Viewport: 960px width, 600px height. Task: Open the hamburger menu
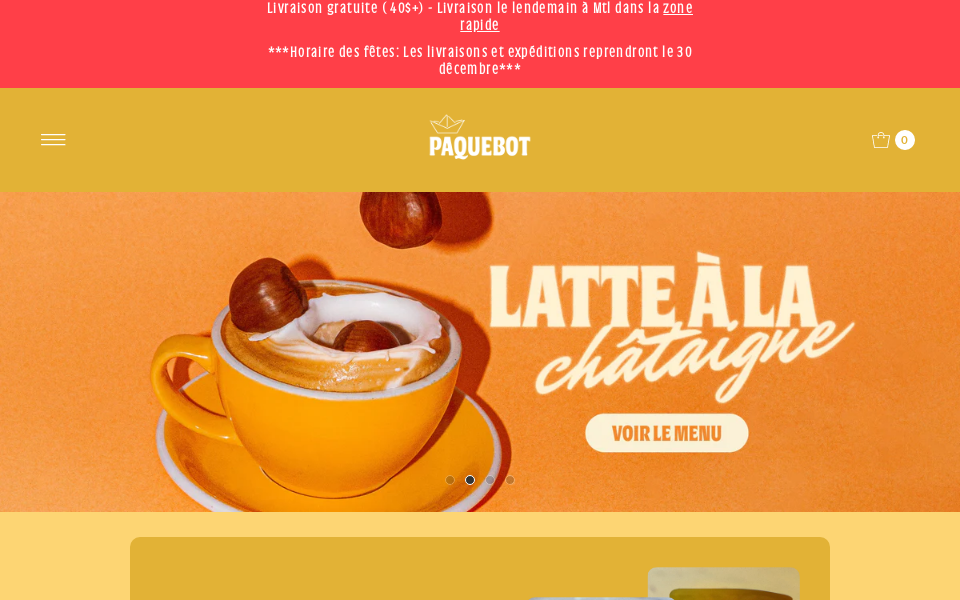pos(53,140)
